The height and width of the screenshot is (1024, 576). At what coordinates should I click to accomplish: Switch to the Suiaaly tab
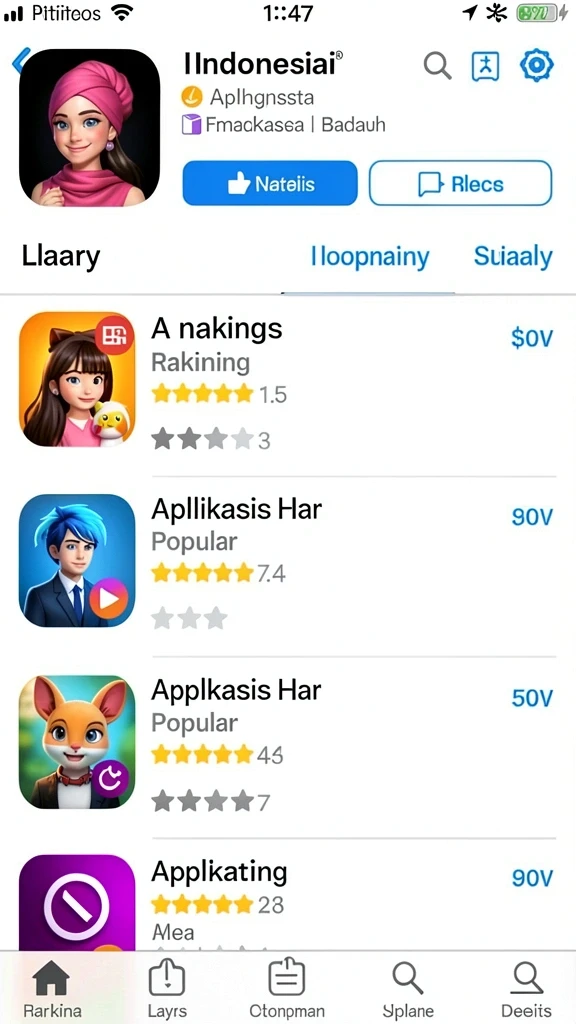click(x=513, y=257)
